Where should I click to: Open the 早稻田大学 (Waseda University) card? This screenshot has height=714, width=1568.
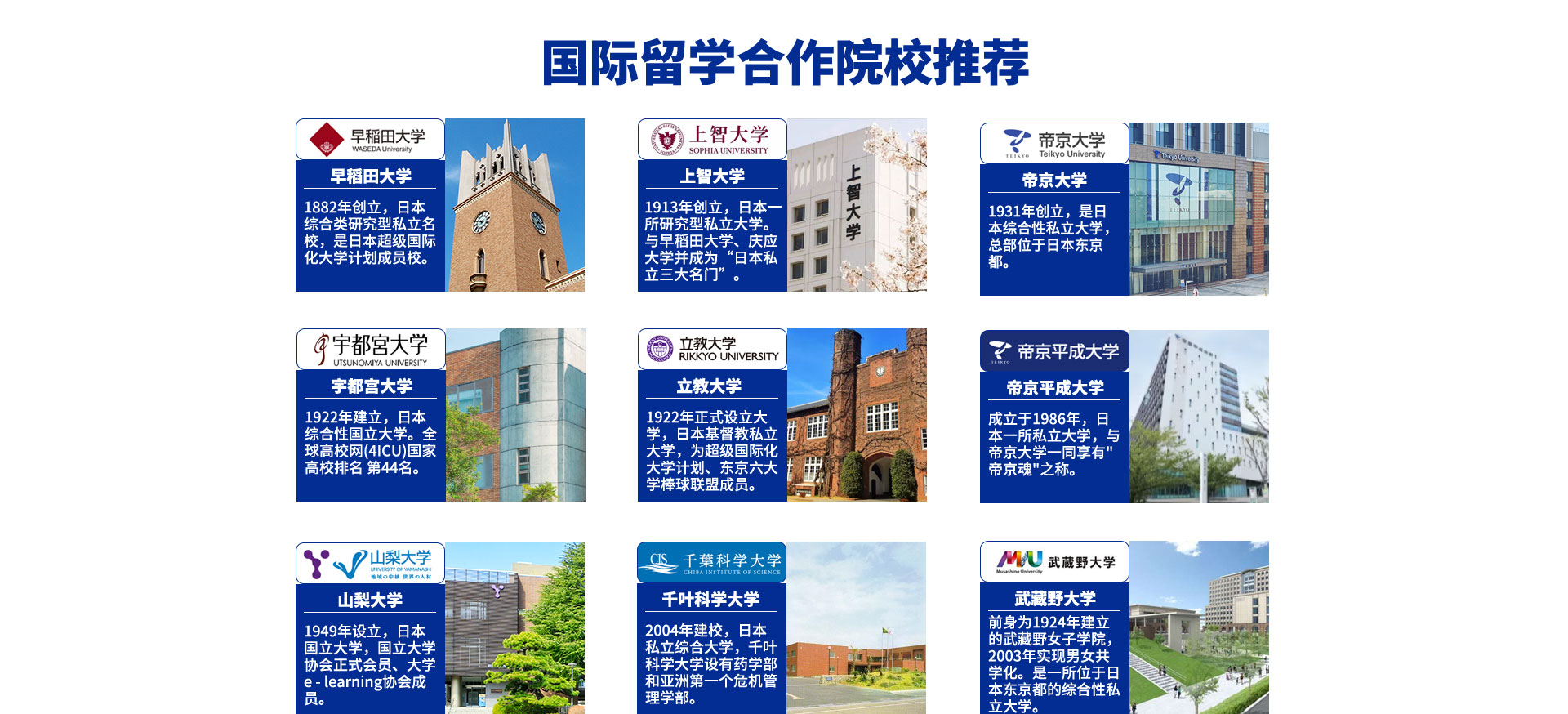tap(440, 205)
